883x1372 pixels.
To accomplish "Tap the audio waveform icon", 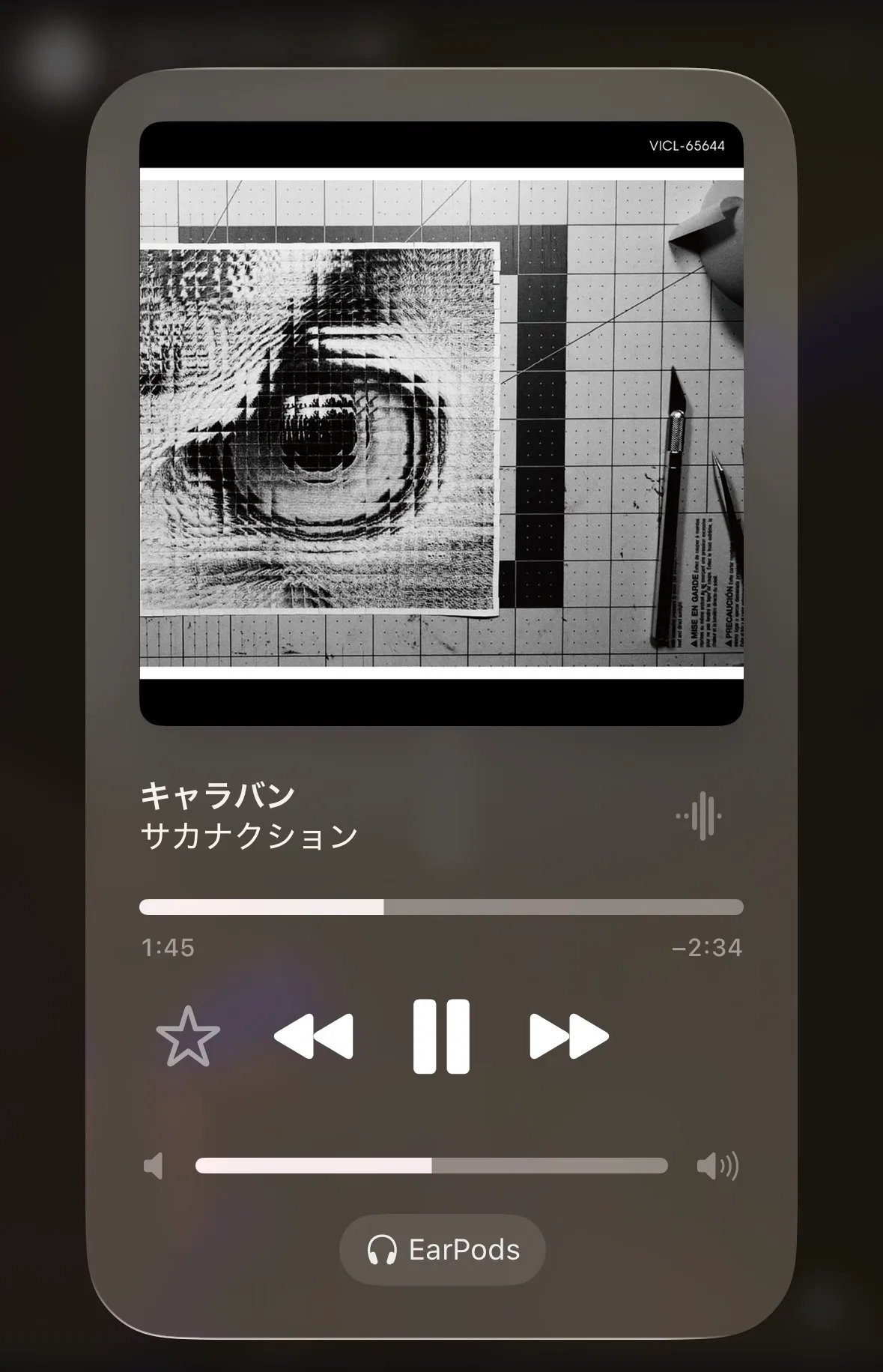I will [x=699, y=815].
